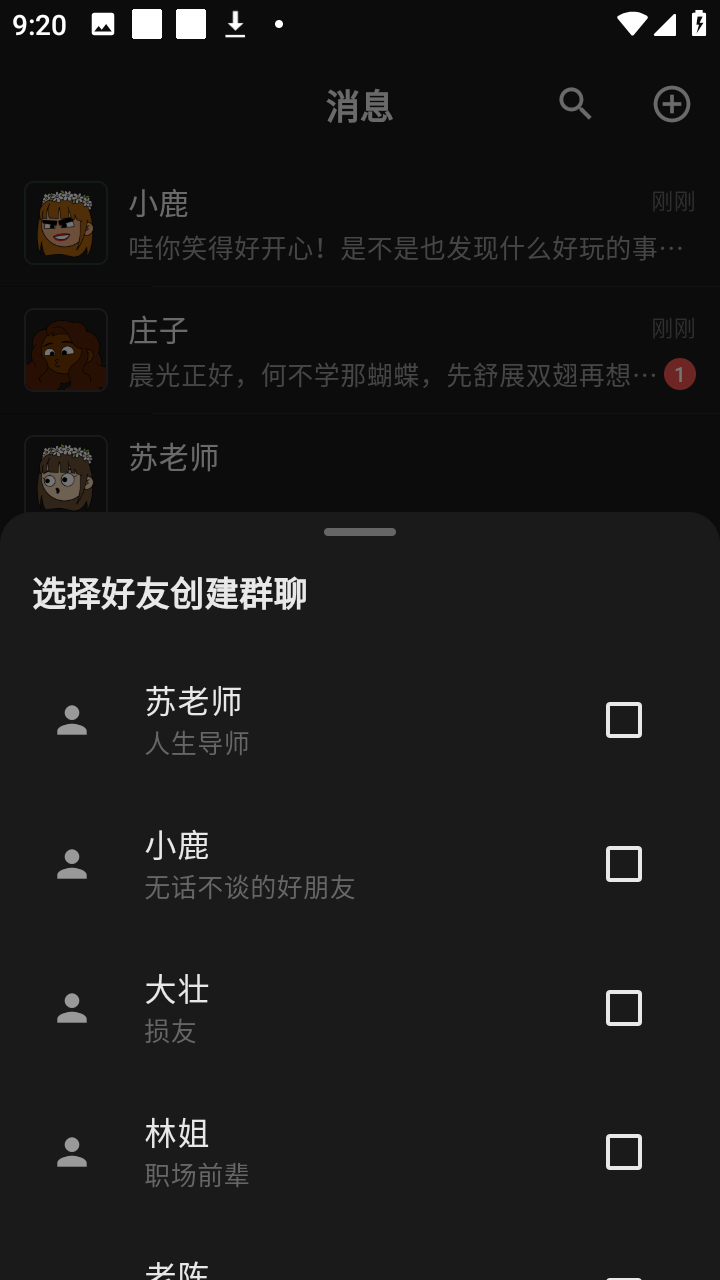Tap the contact icon beside 大壮
Image resolution: width=720 pixels, height=1280 pixels.
coord(71,1007)
